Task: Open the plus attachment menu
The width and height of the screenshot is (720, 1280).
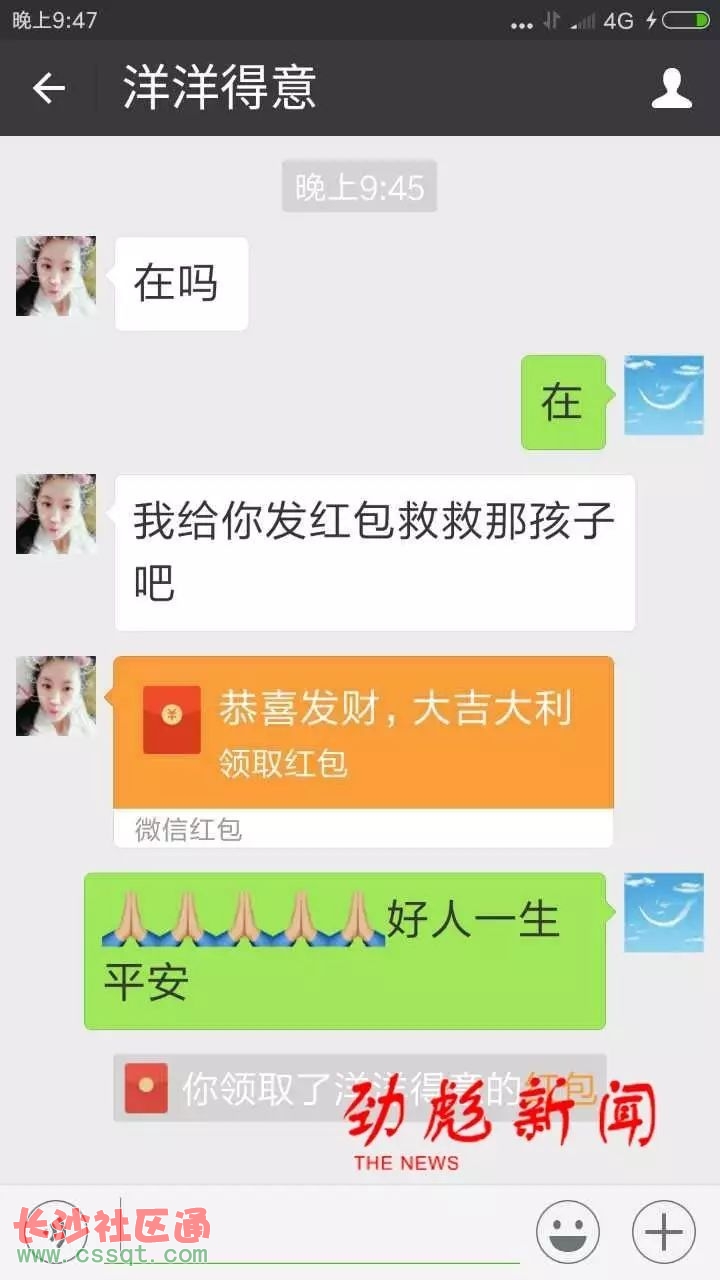Action: coord(664,1232)
